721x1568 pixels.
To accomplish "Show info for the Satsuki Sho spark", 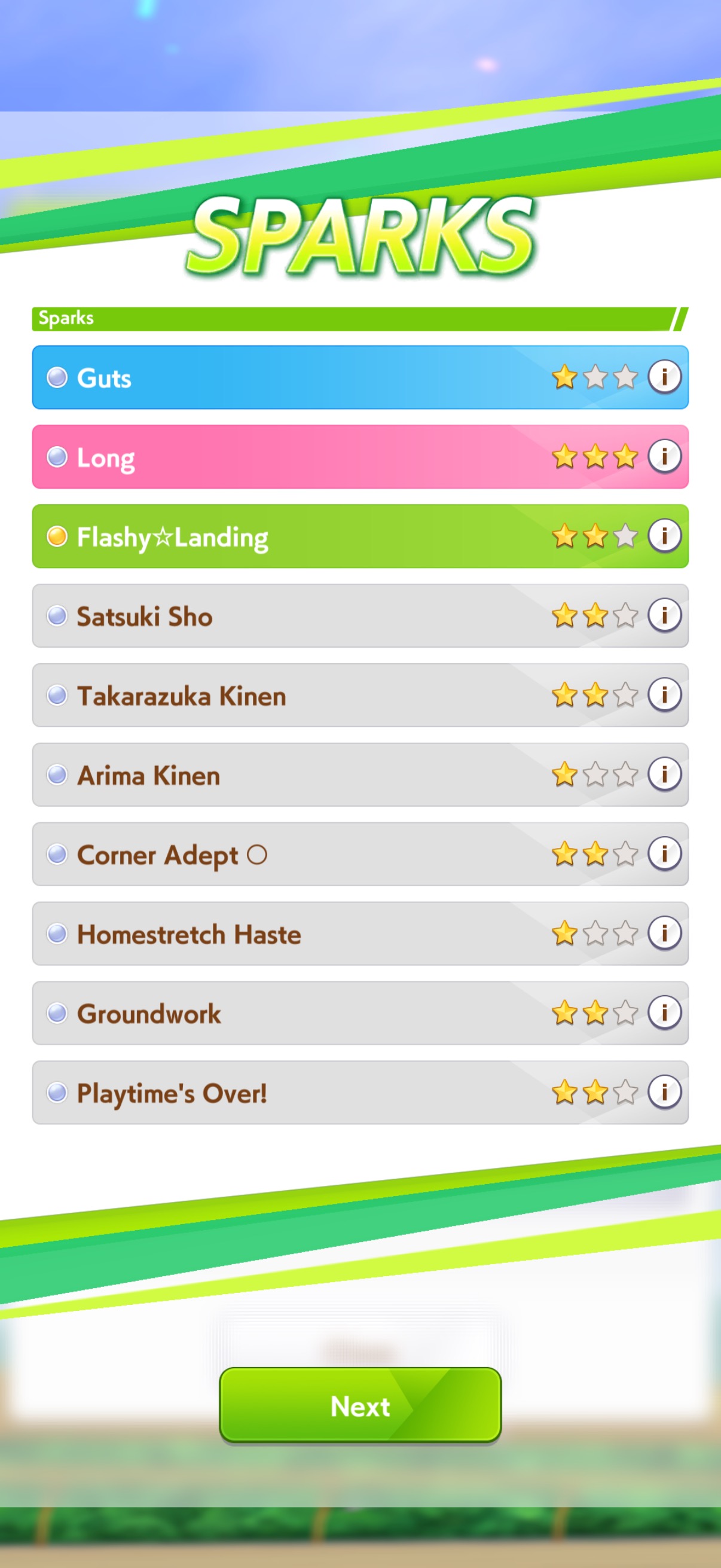I will tap(664, 615).
